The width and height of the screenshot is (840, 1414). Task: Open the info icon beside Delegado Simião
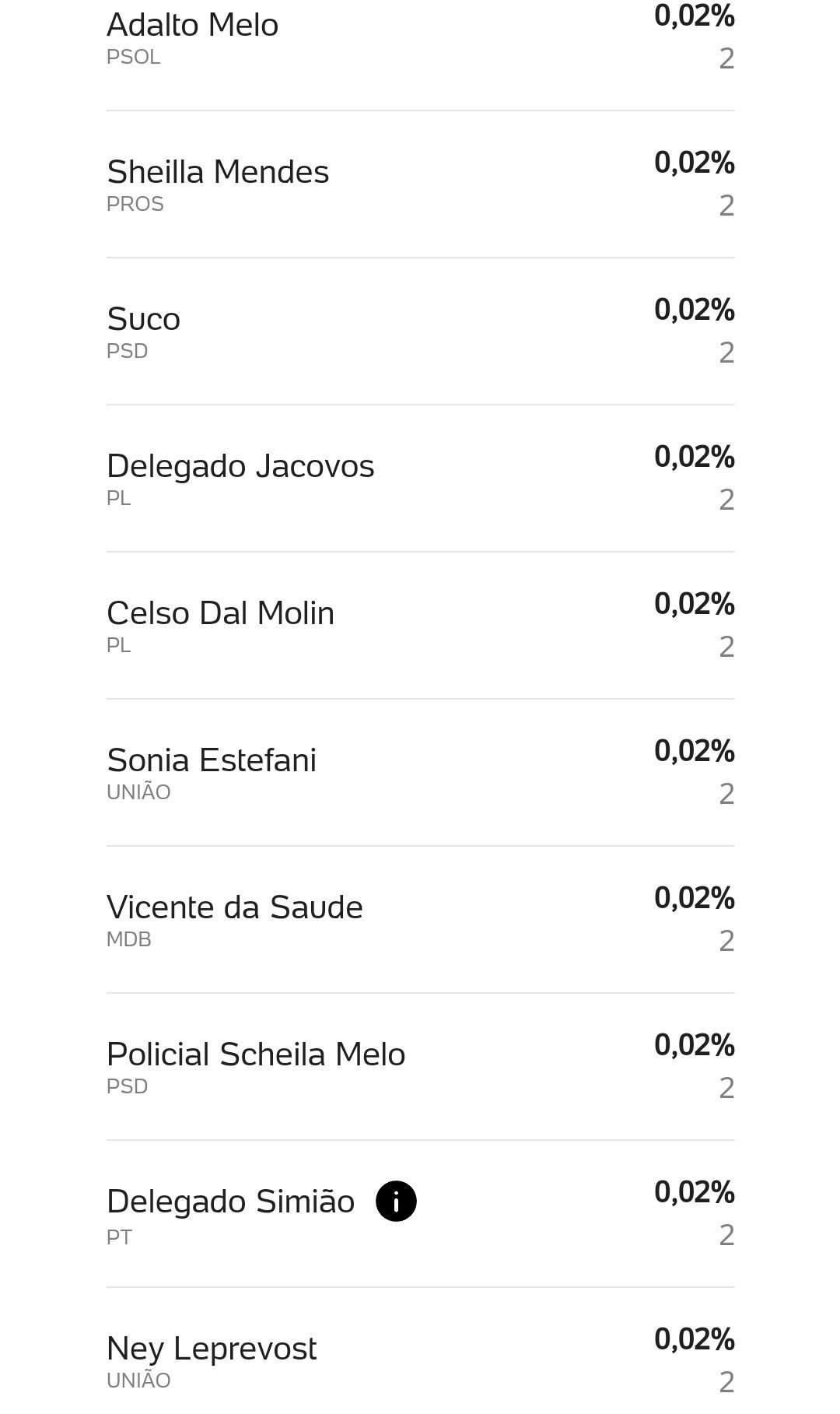(396, 1201)
